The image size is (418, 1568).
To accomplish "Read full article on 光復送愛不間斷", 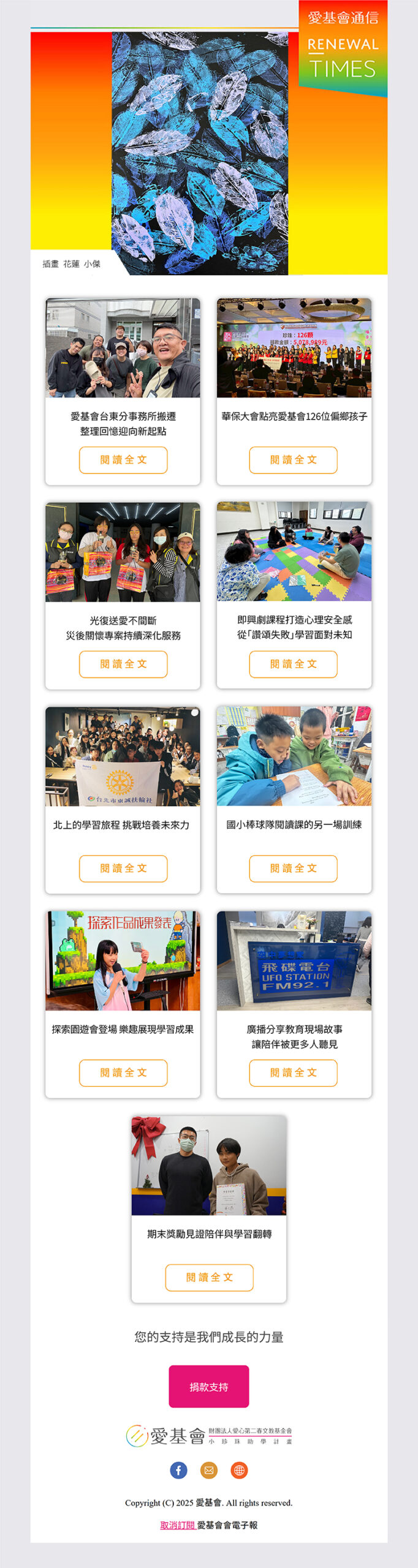I will [123, 664].
